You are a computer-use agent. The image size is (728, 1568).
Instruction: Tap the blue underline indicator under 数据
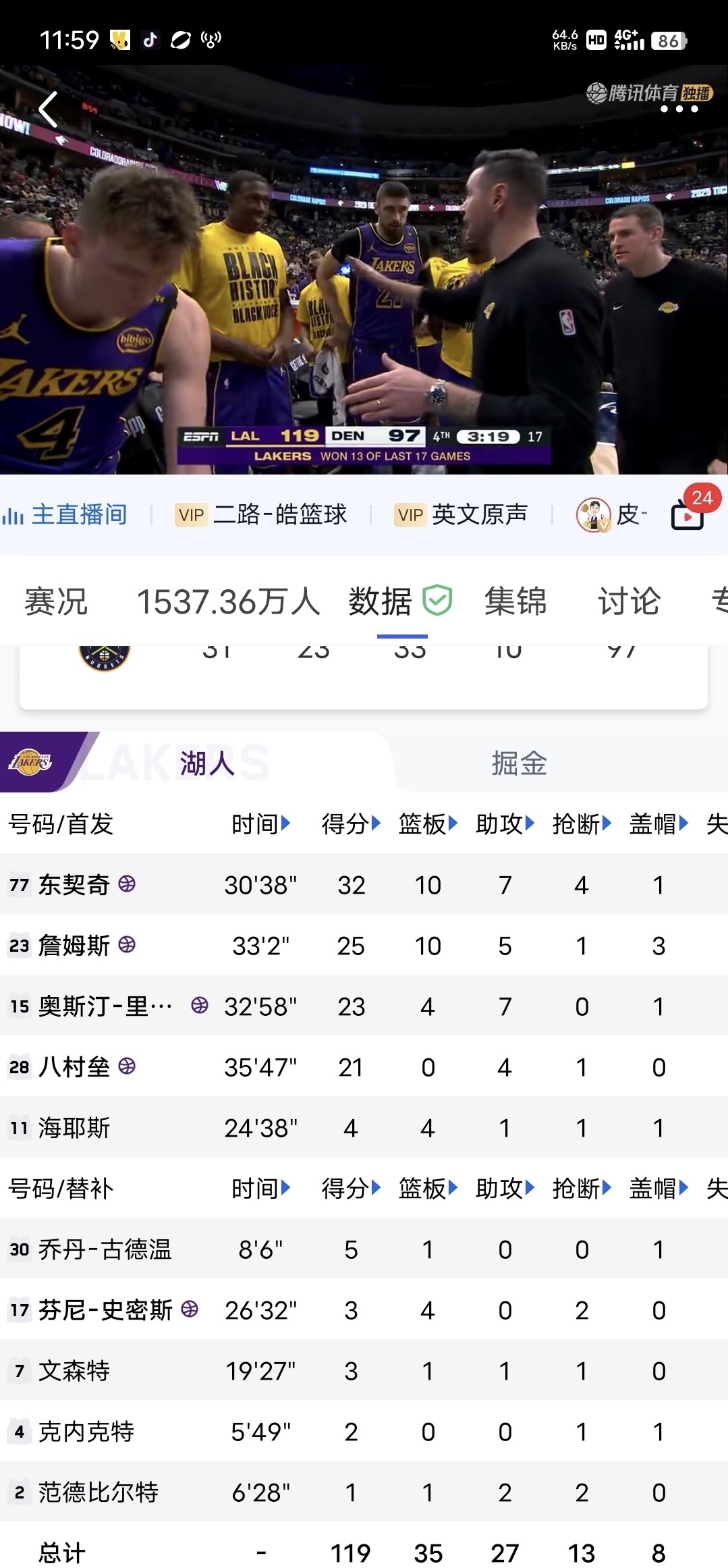click(403, 634)
